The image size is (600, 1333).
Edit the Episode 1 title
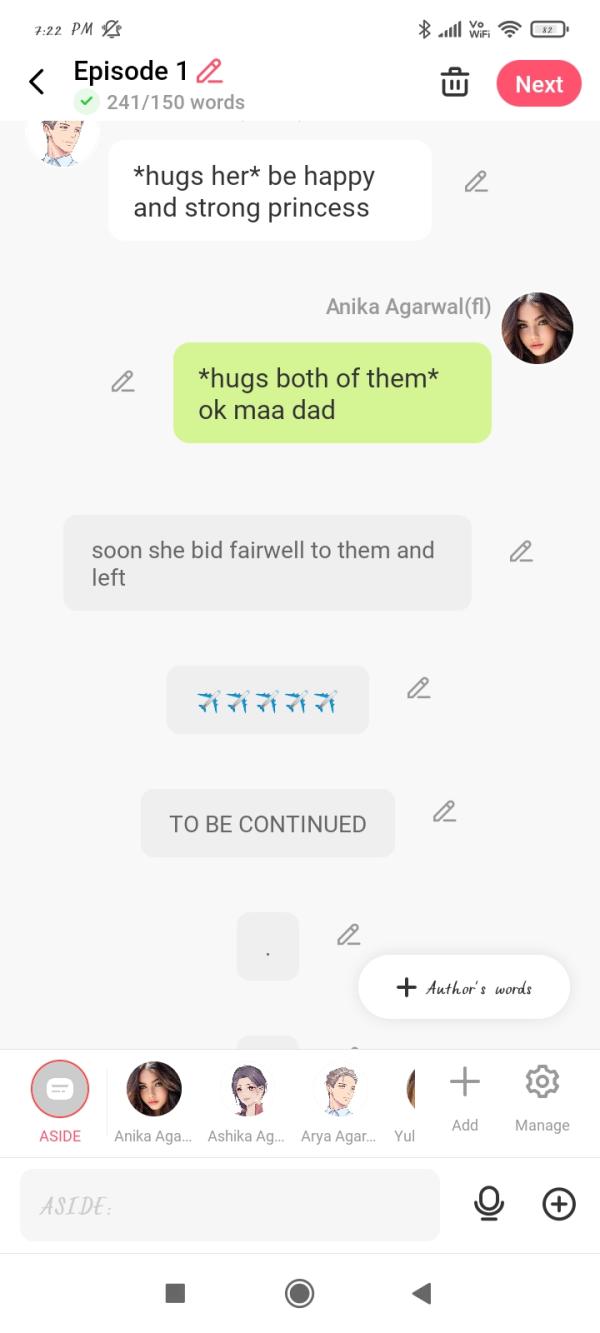210,71
